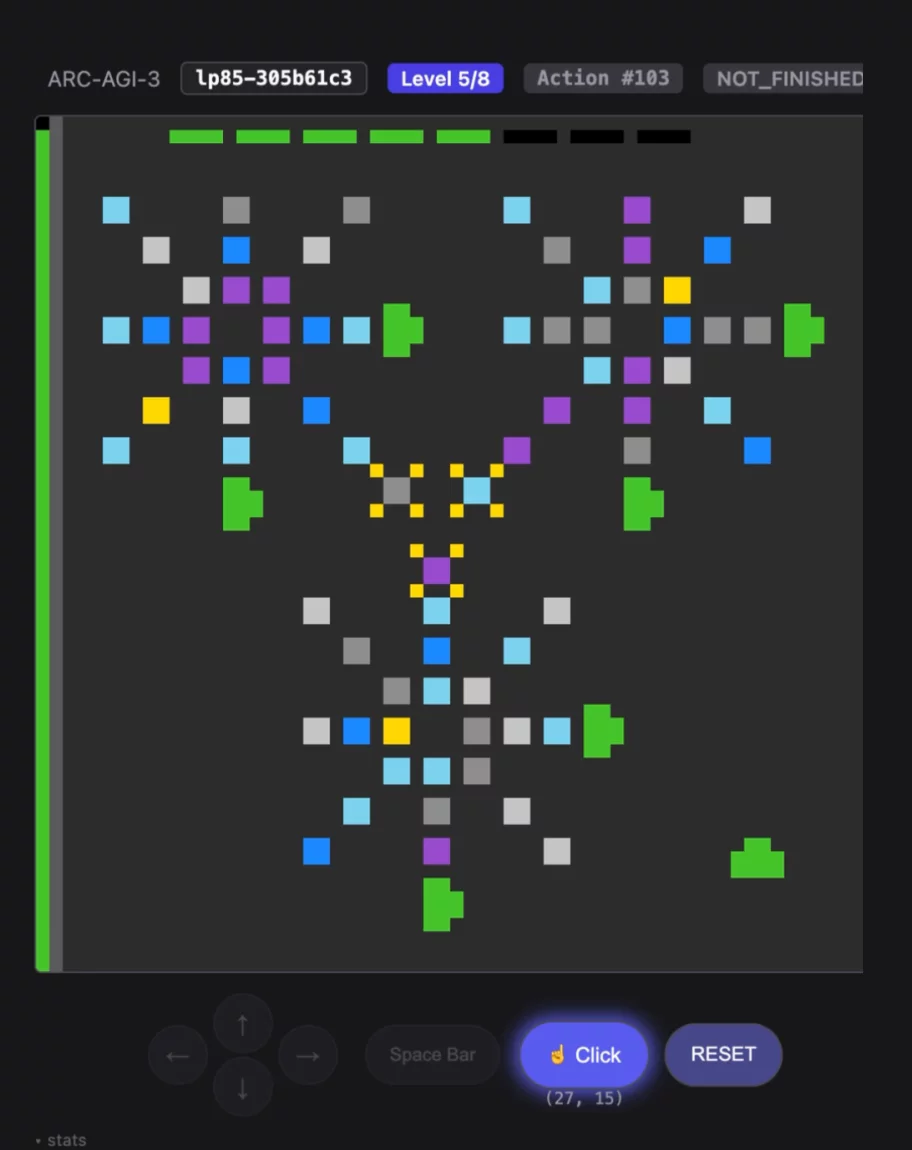Tap the left arrow control
The height and width of the screenshot is (1150, 912).
coord(178,1056)
